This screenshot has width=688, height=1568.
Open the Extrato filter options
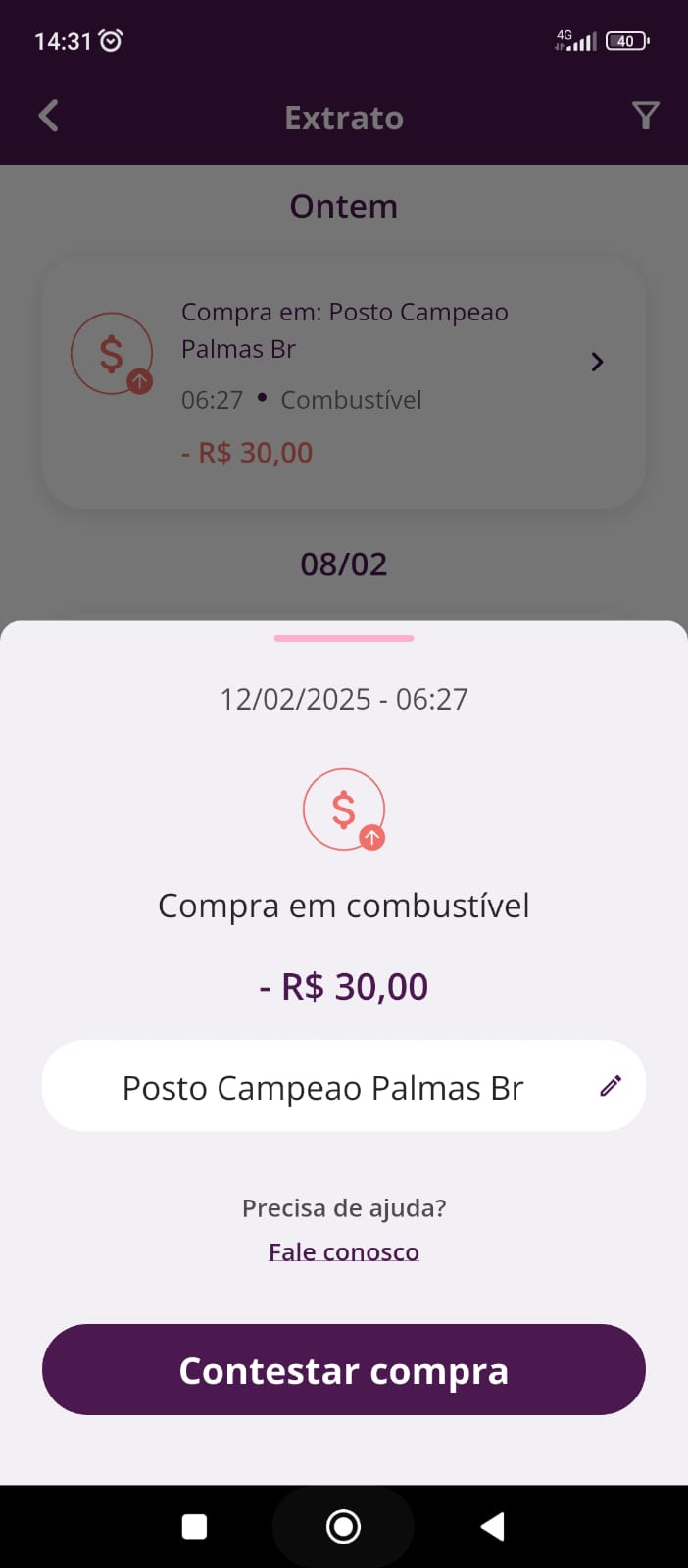coord(645,116)
